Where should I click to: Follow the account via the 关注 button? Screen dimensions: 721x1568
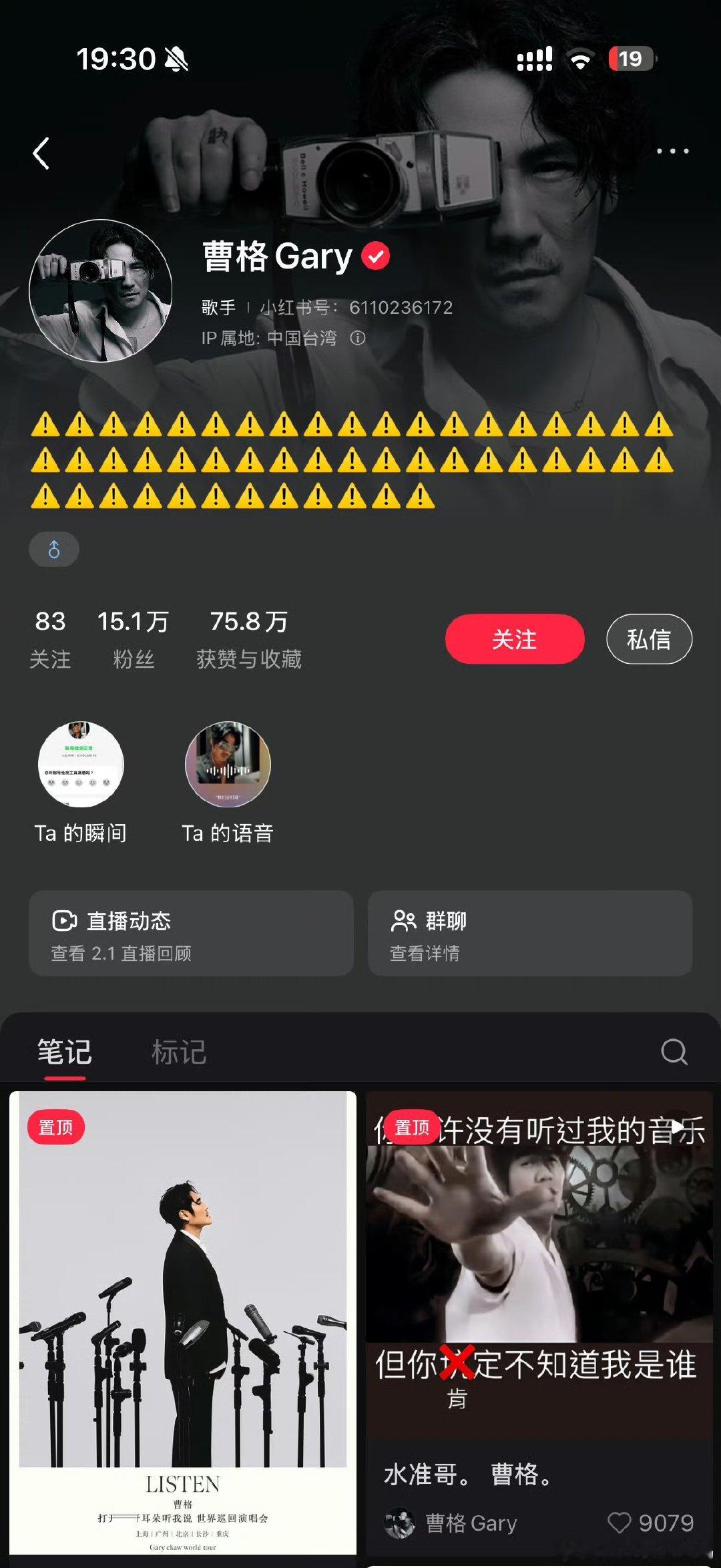coord(514,638)
